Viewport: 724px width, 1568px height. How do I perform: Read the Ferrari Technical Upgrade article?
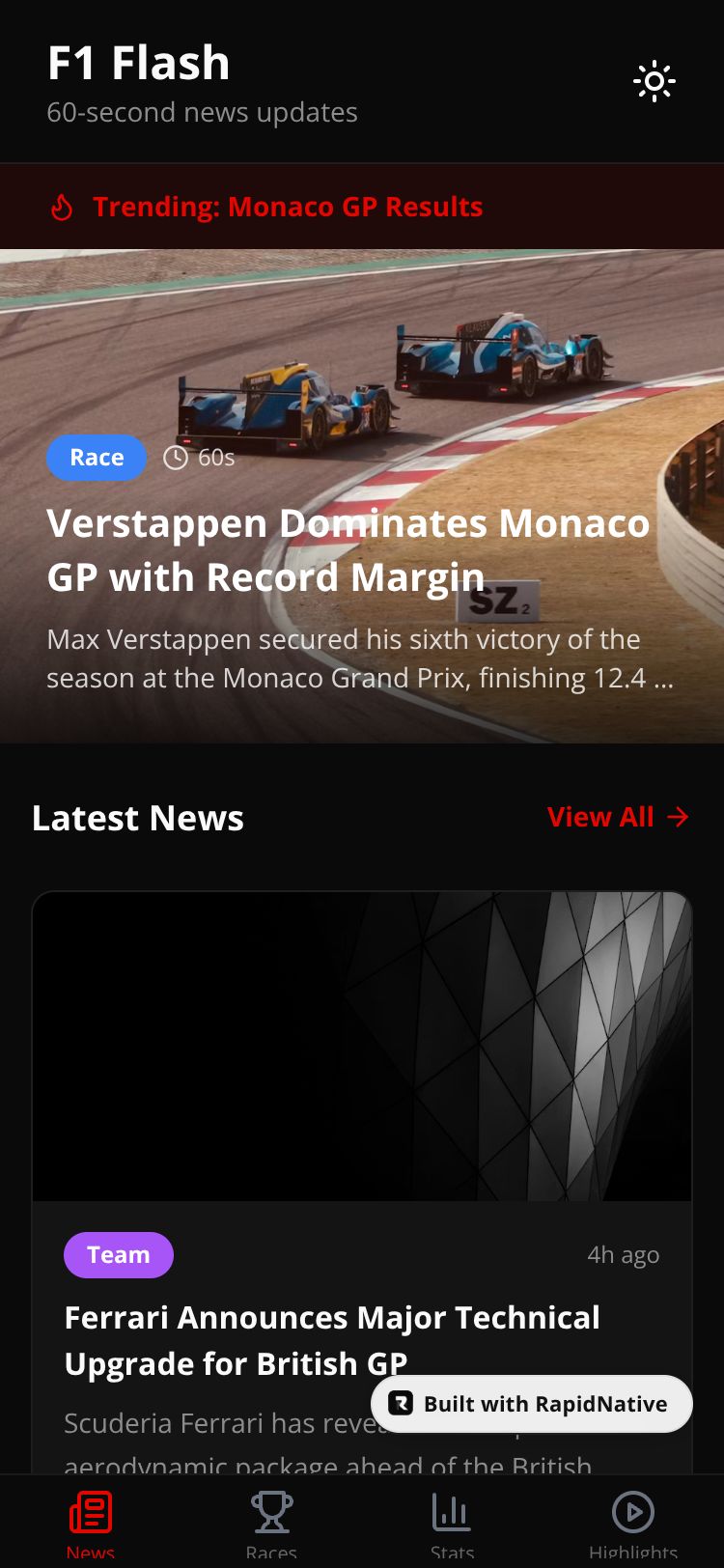(332, 1340)
